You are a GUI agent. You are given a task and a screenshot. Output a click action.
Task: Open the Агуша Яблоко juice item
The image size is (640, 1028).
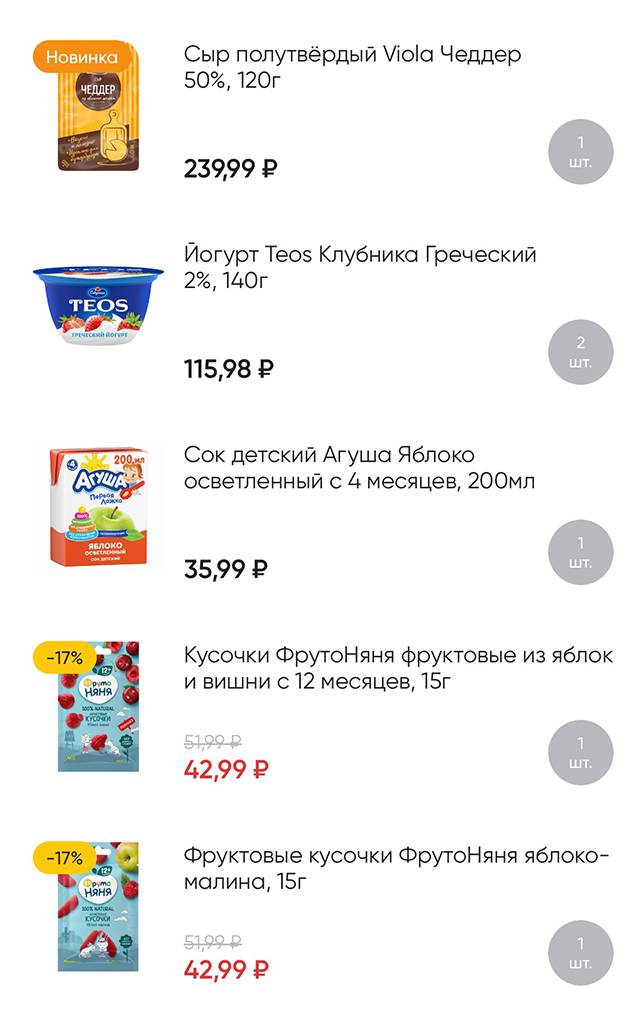pyautogui.click(x=359, y=467)
